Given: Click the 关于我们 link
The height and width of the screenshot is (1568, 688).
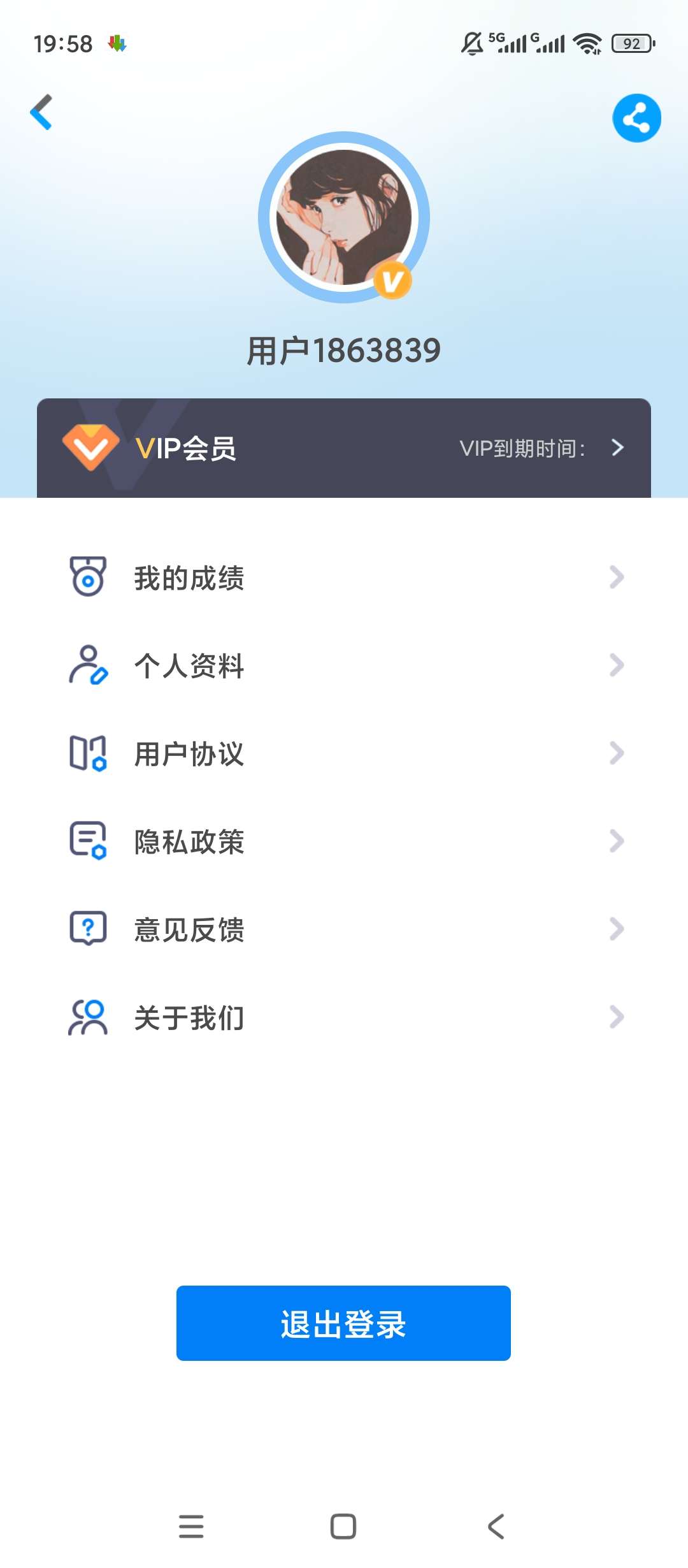Looking at the screenshot, I should (189, 1017).
